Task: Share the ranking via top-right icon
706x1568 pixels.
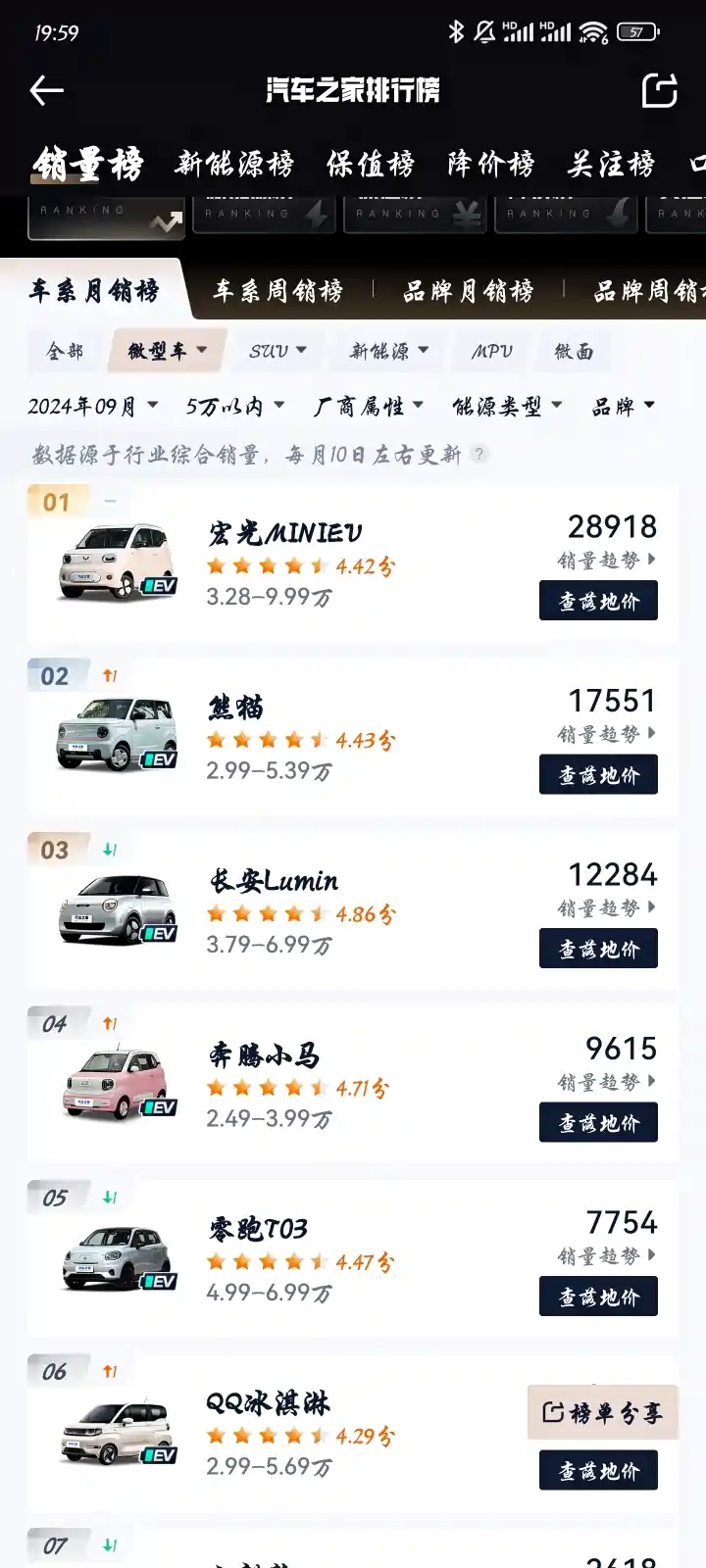Action: click(x=660, y=90)
